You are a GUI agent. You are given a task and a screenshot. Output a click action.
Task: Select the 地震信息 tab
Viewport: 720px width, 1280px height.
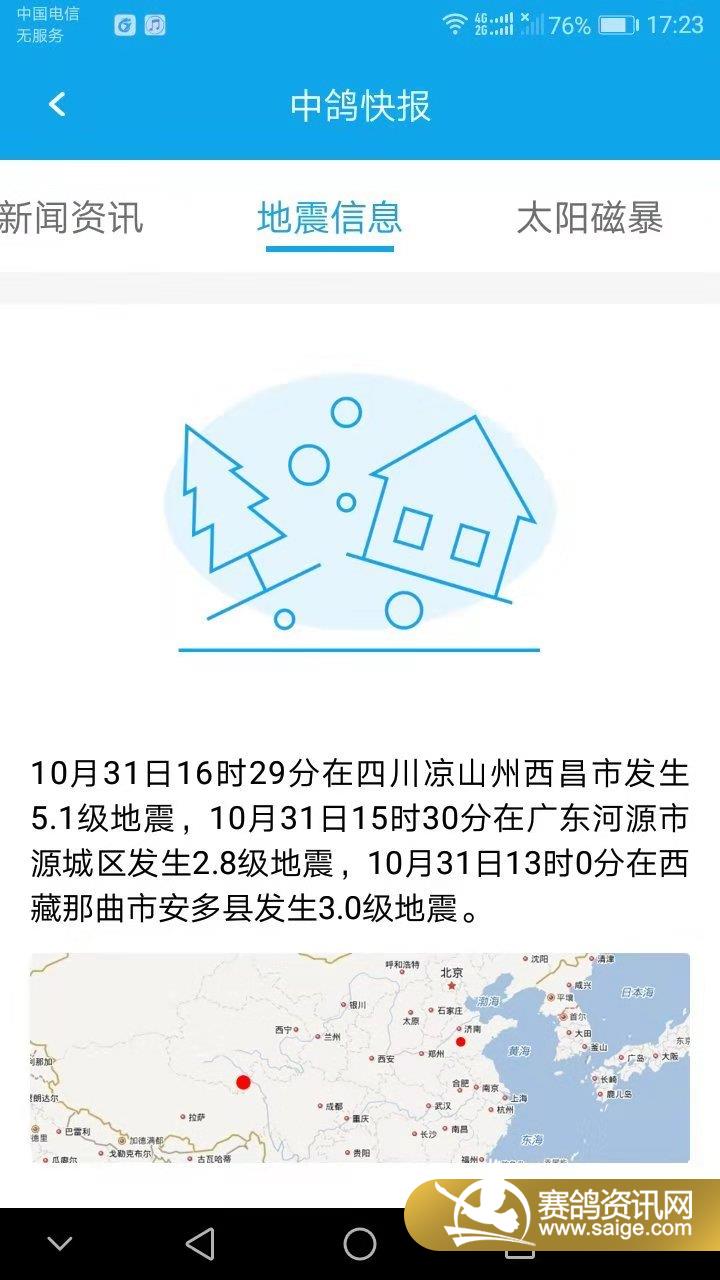pos(329,217)
